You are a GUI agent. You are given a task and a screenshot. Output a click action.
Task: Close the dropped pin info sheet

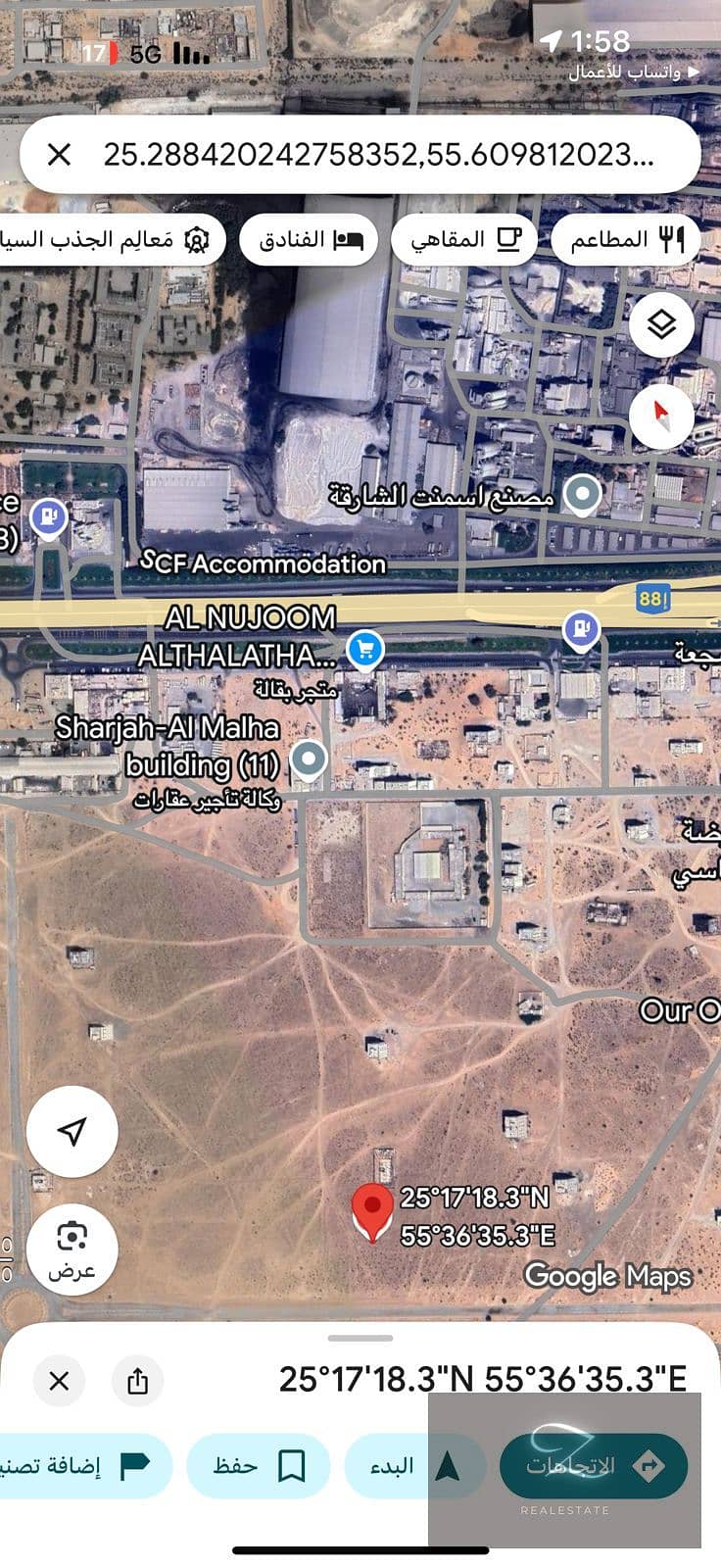59,1381
